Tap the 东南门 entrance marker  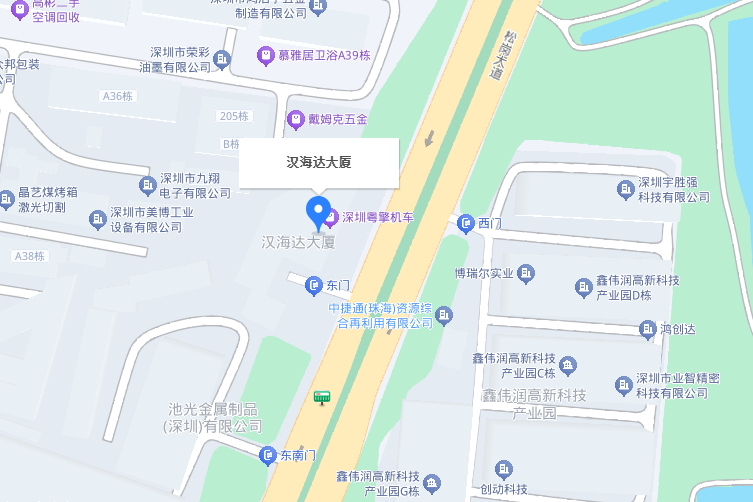268,456
